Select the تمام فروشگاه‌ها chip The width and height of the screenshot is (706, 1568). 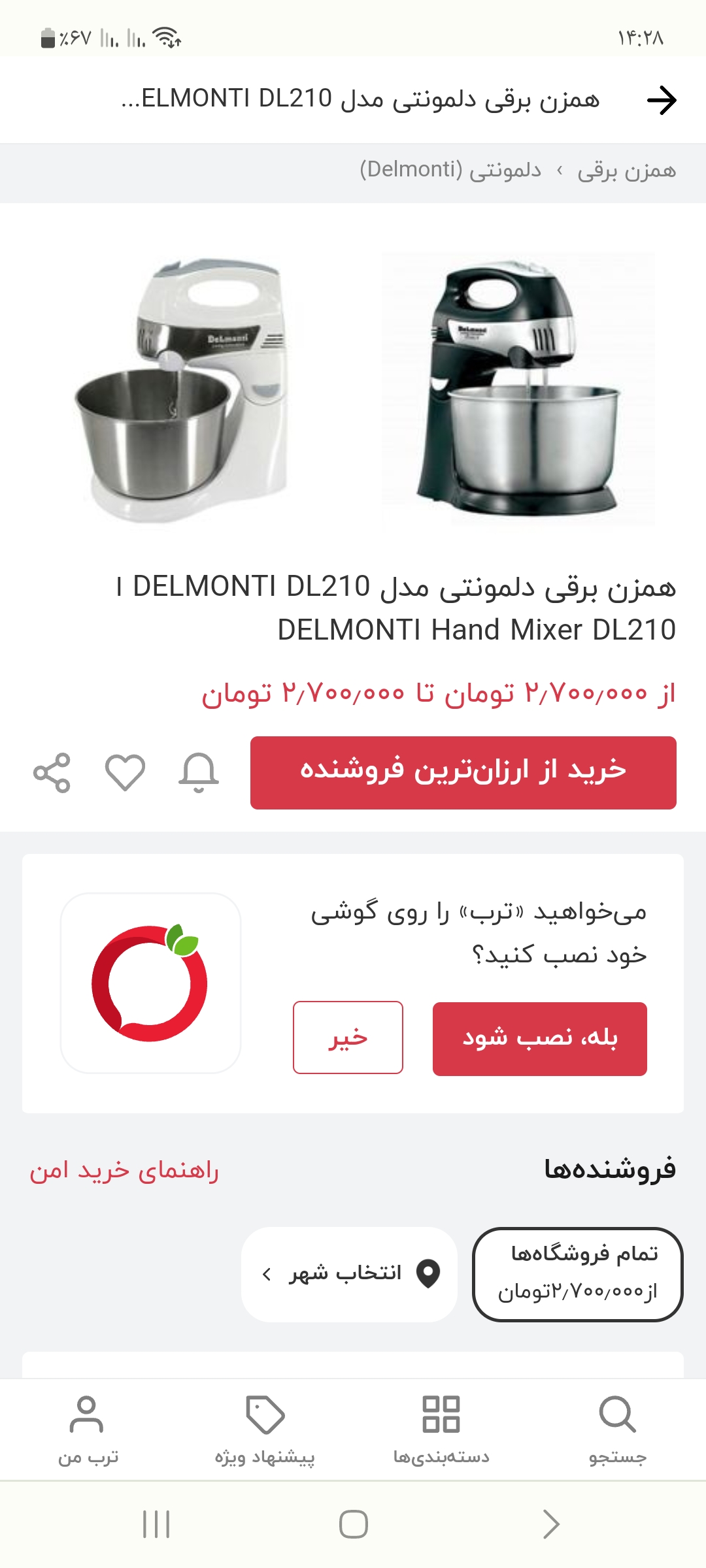coord(577,1274)
